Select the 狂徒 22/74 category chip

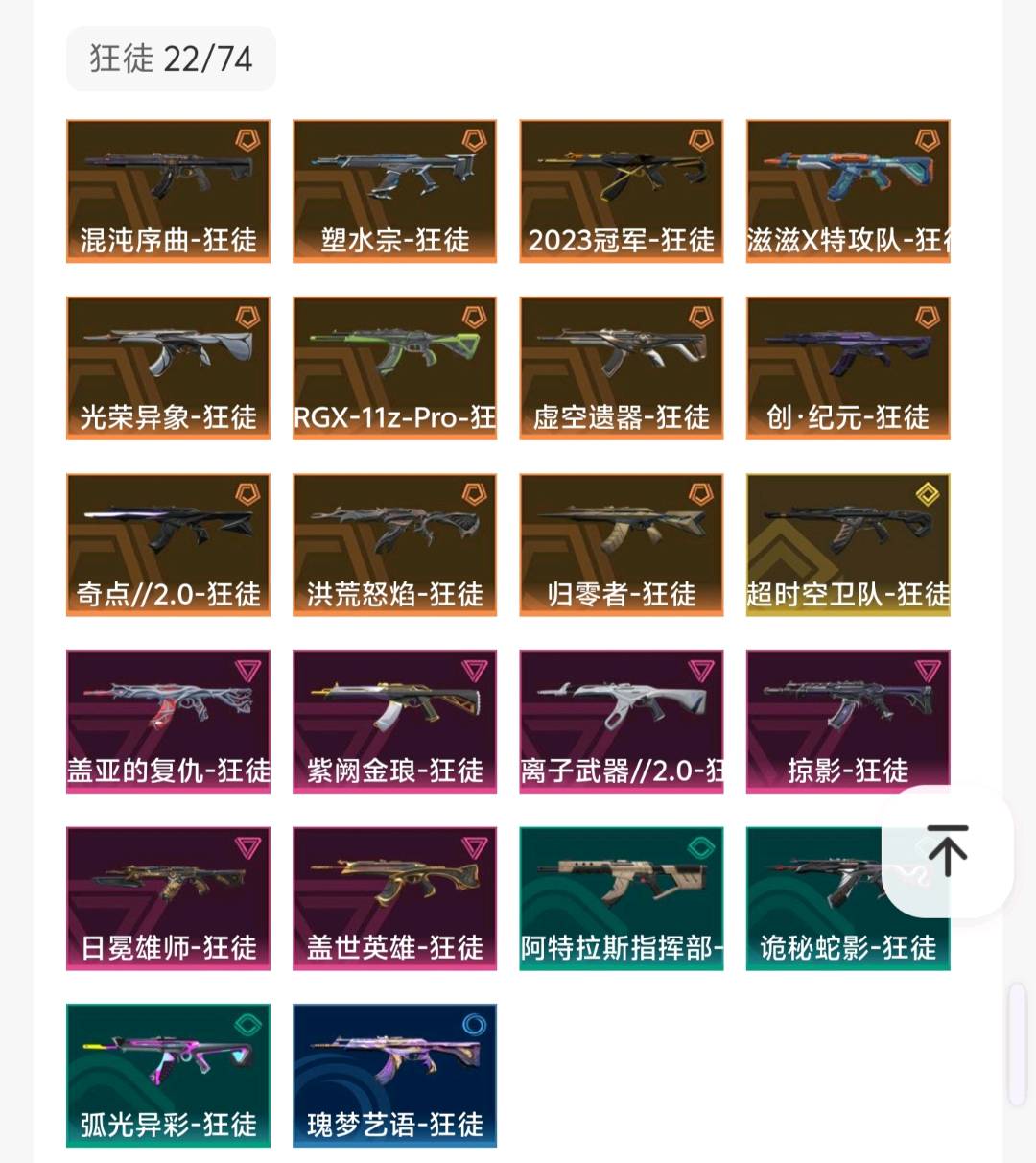[171, 59]
